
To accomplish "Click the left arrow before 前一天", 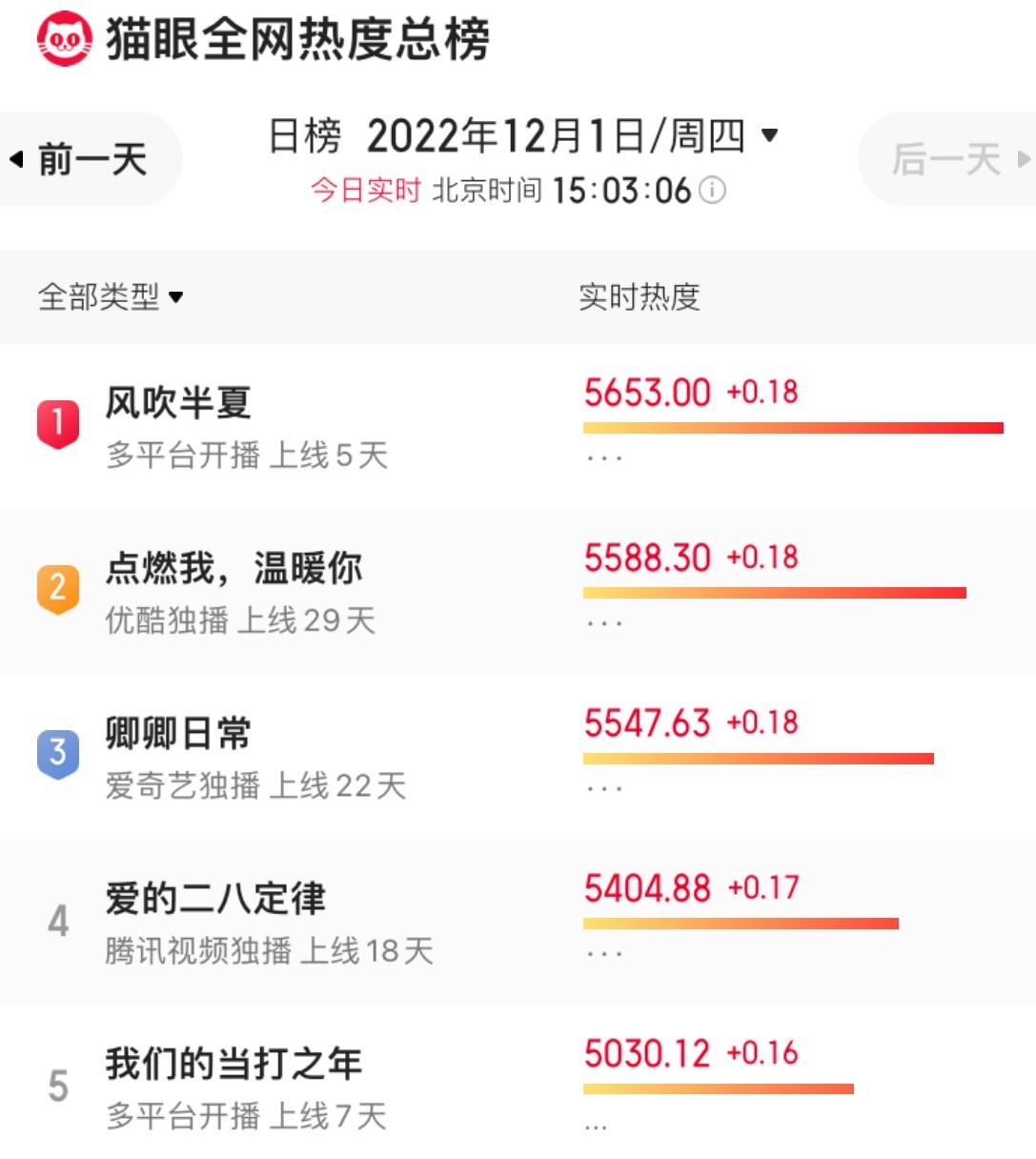I will click(x=15, y=159).
